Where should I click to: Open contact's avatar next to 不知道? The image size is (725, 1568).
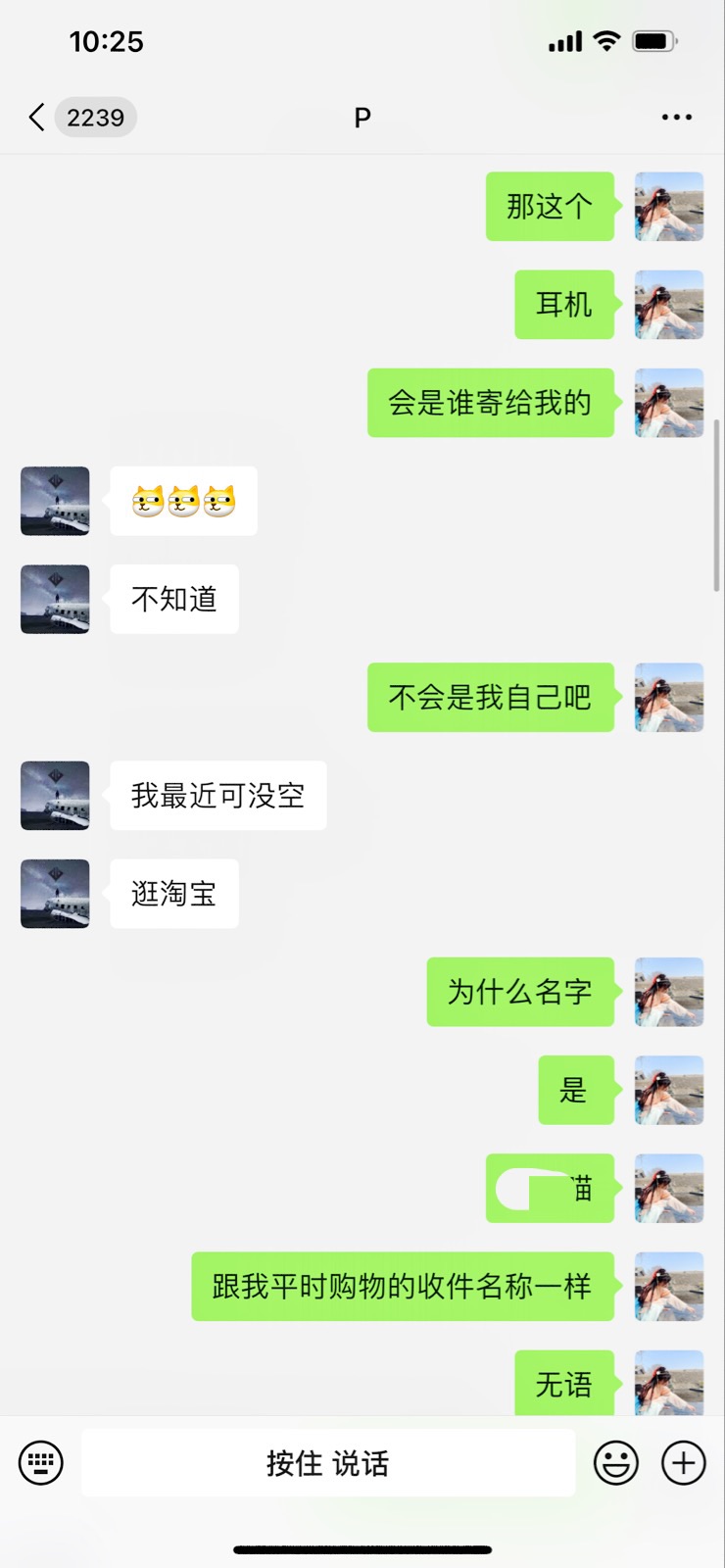(x=55, y=599)
